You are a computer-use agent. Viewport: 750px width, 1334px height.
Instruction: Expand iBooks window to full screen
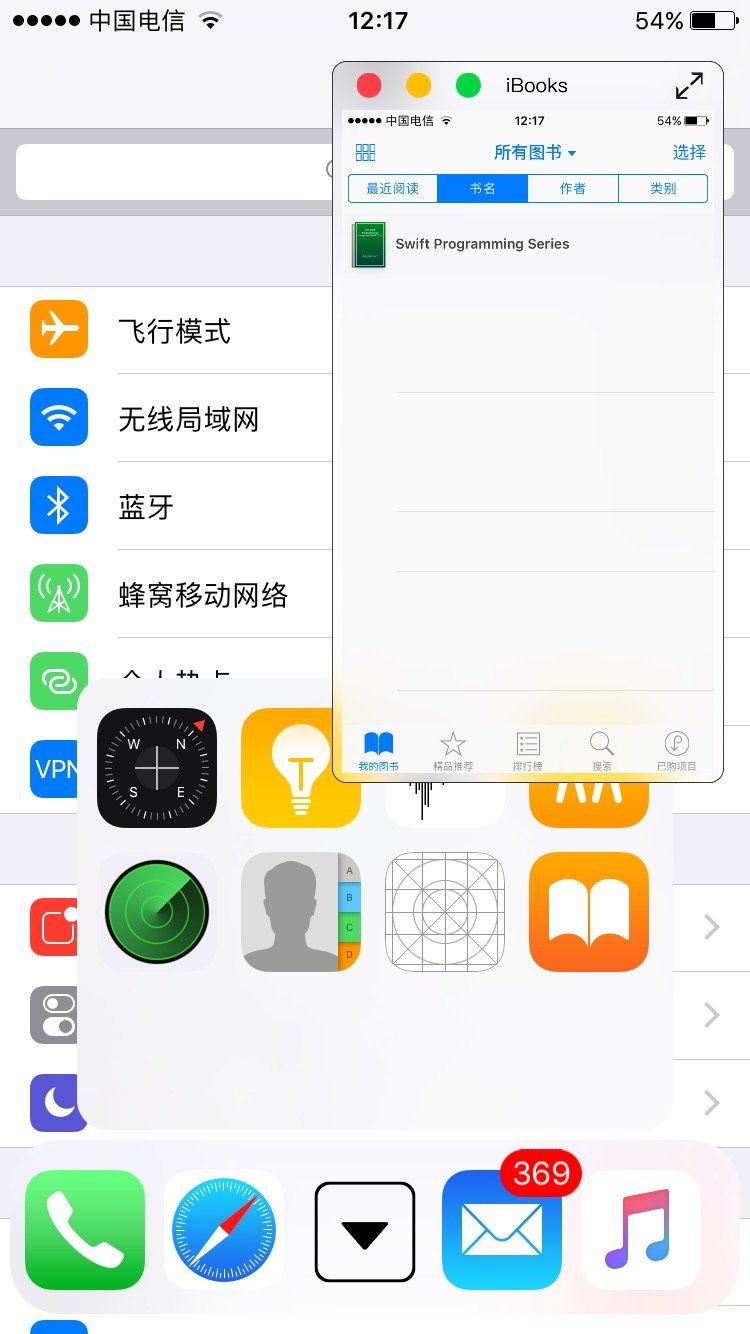pos(689,86)
